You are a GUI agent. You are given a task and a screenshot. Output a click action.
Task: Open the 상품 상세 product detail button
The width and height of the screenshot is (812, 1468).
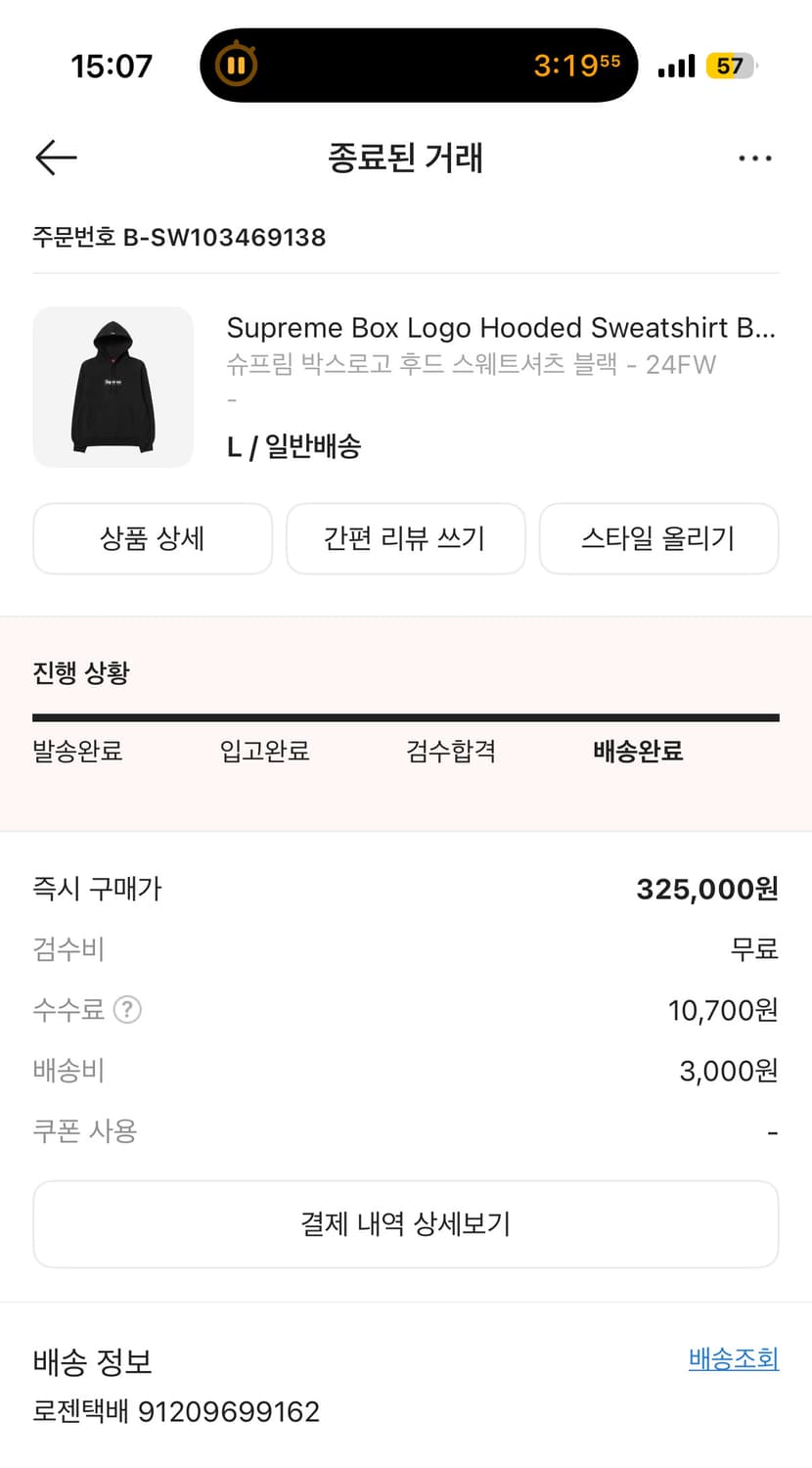click(x=152, y=538)
